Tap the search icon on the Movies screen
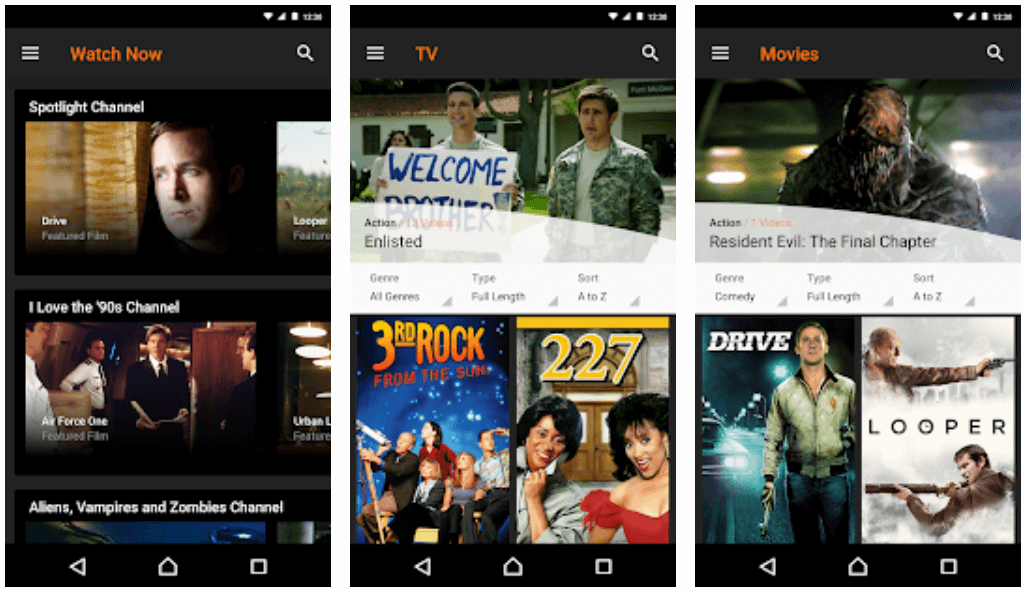Viewport: 1026px width, 590px height. [995, 54]
